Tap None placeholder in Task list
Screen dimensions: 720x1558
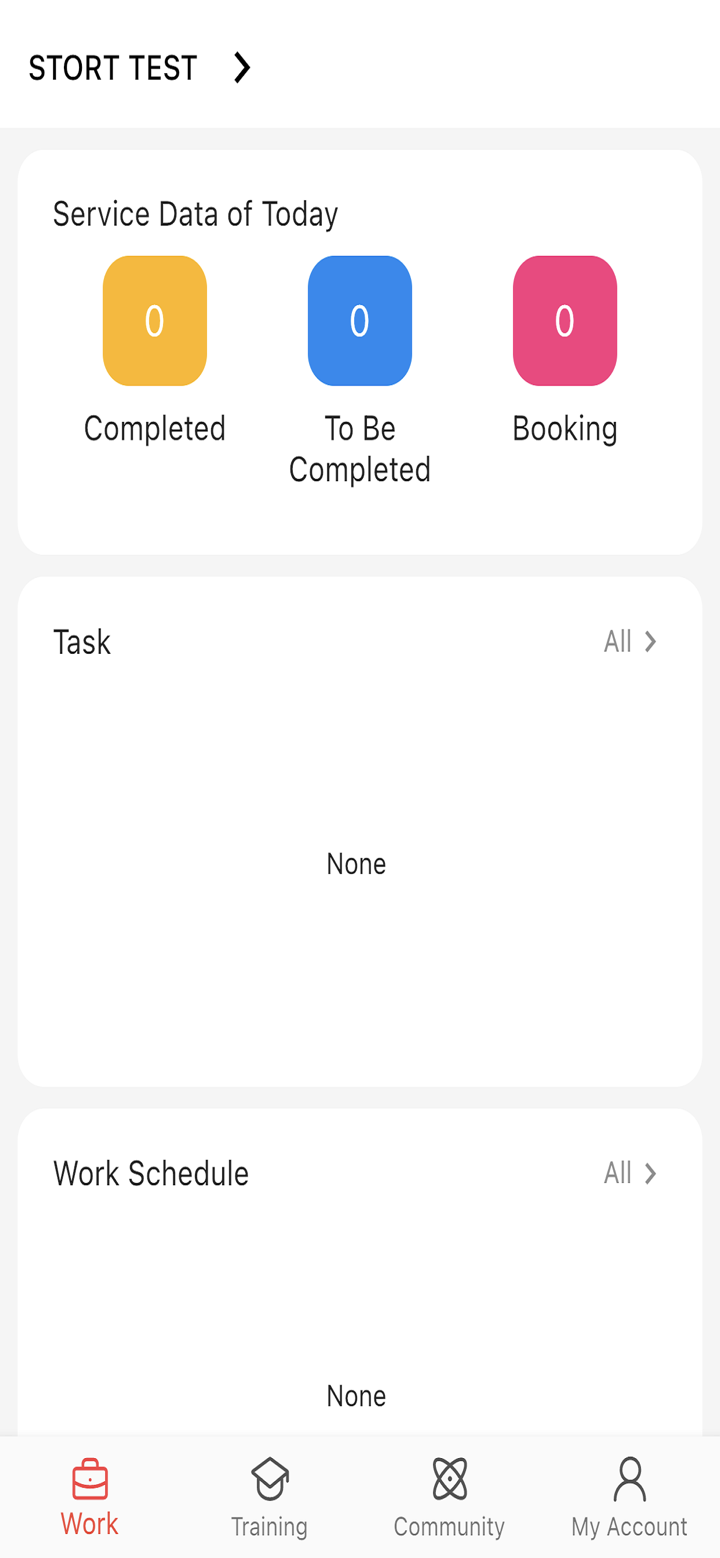(x=356, y=862)
